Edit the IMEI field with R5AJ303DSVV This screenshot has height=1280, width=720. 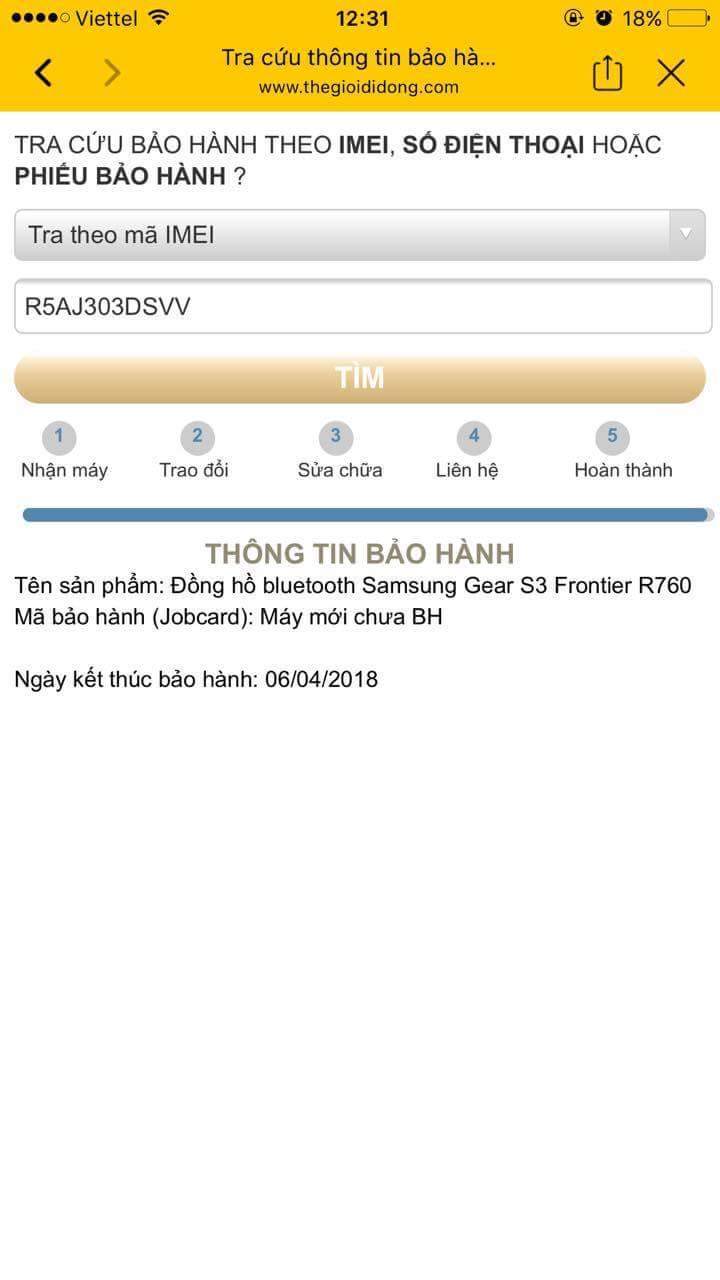tap(362, 307)
